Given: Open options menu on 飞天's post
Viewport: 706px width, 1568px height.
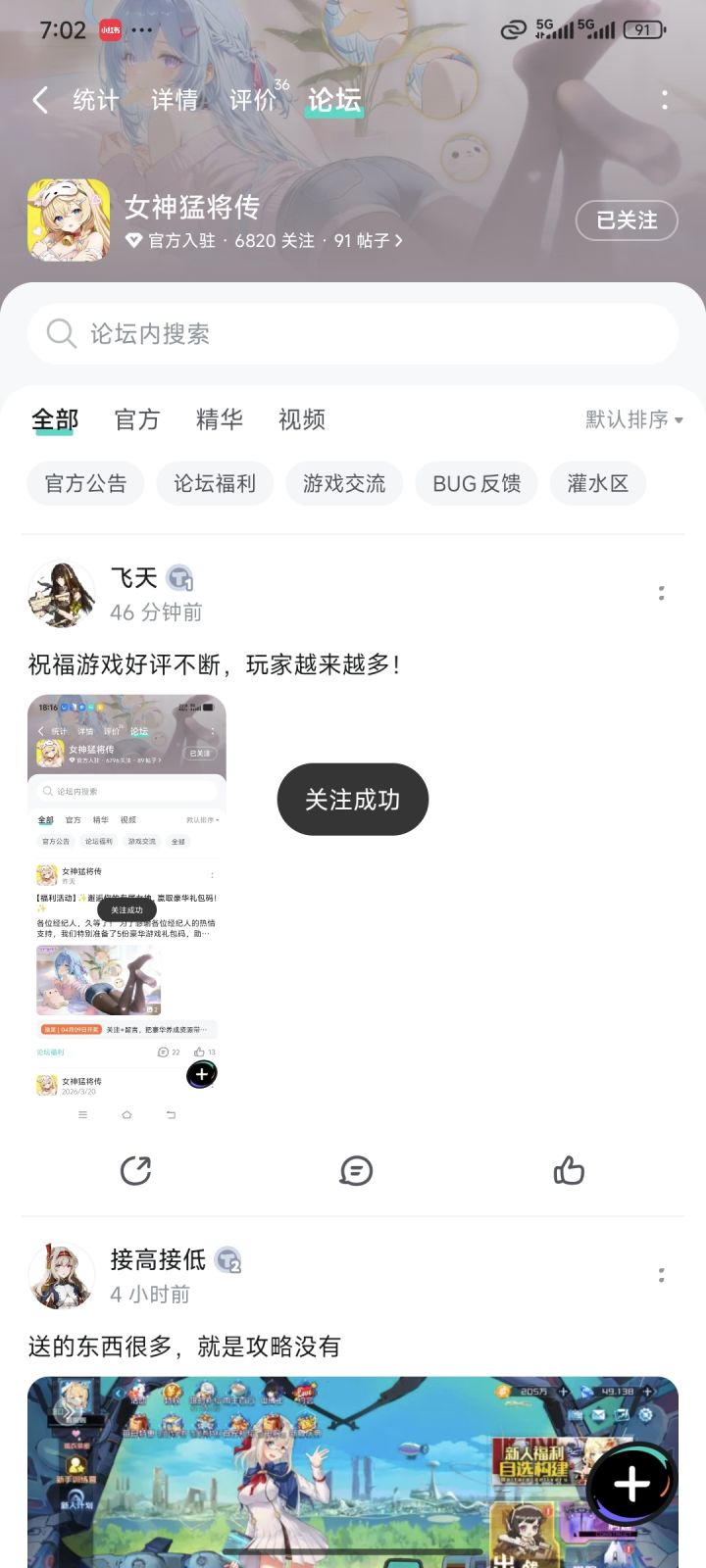Looking at the screenshot, I should 663,594.
